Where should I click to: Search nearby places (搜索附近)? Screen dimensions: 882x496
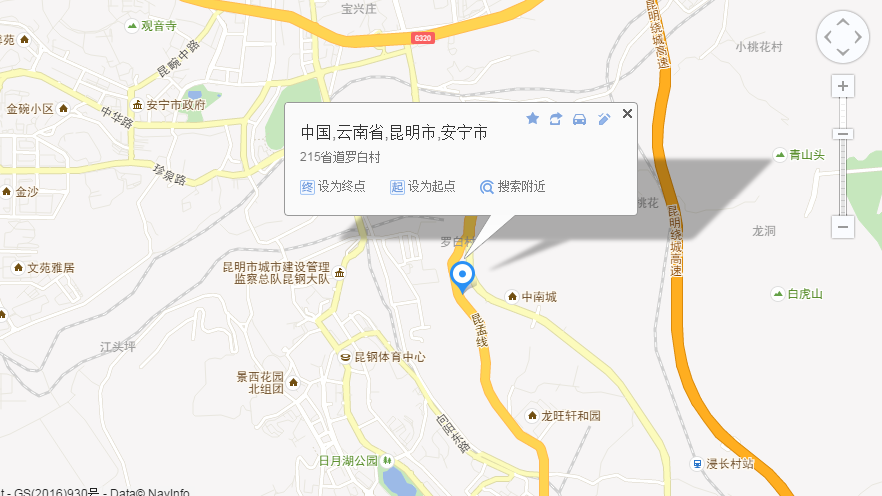point(512,186)
